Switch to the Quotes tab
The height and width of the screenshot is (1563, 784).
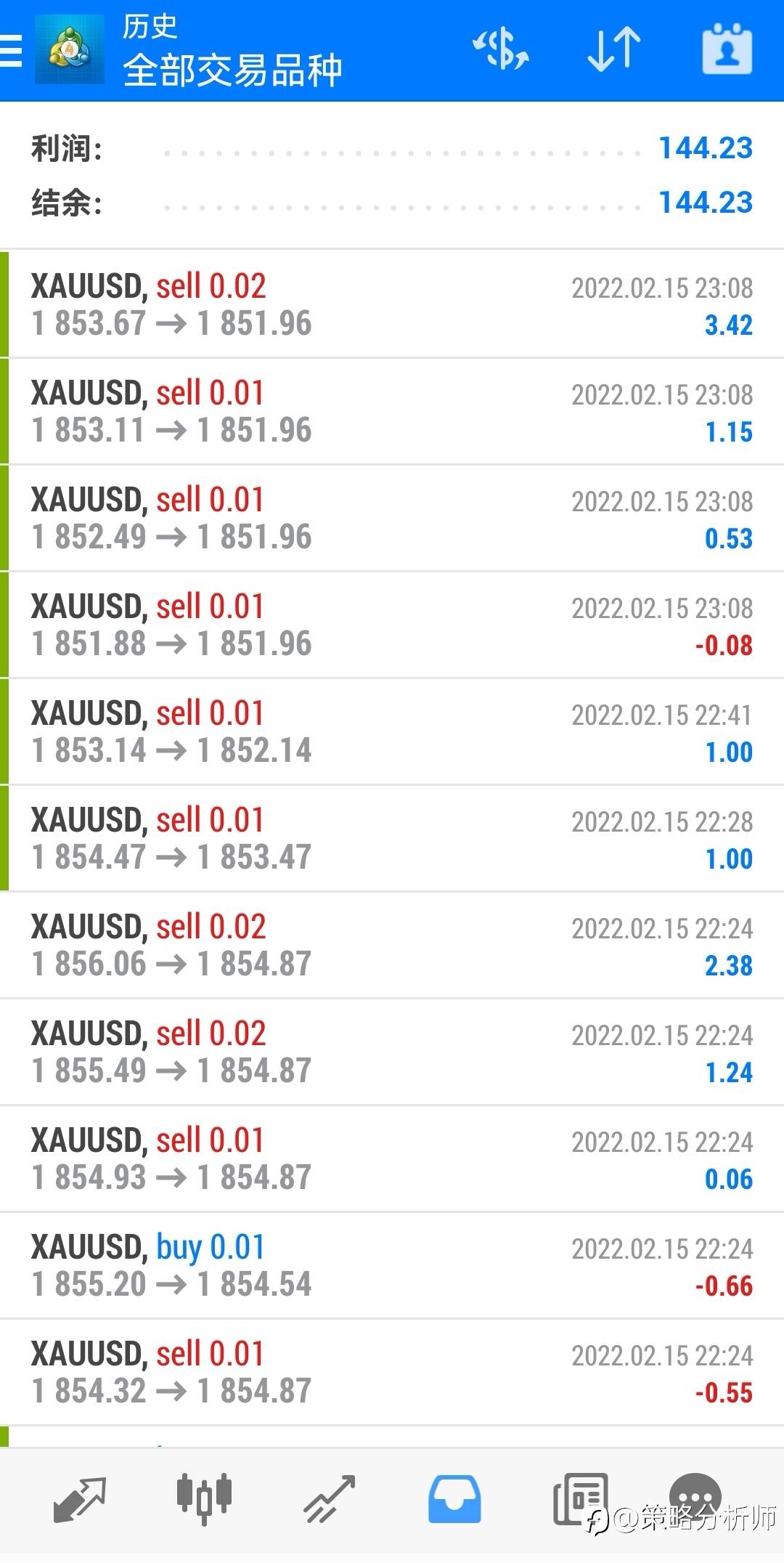(x=80, y=1499)
